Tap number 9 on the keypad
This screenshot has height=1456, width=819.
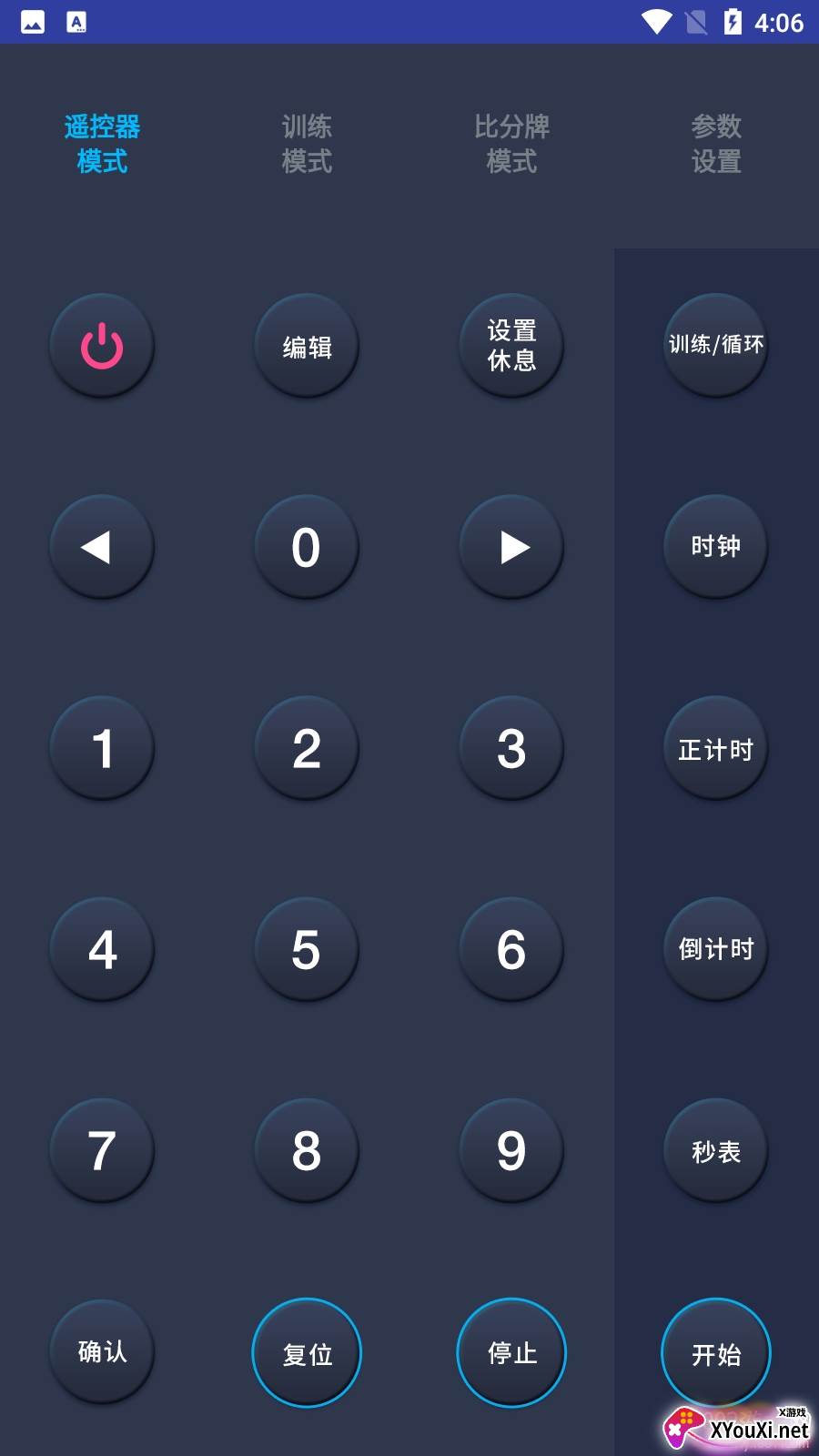pos(511,1151)
